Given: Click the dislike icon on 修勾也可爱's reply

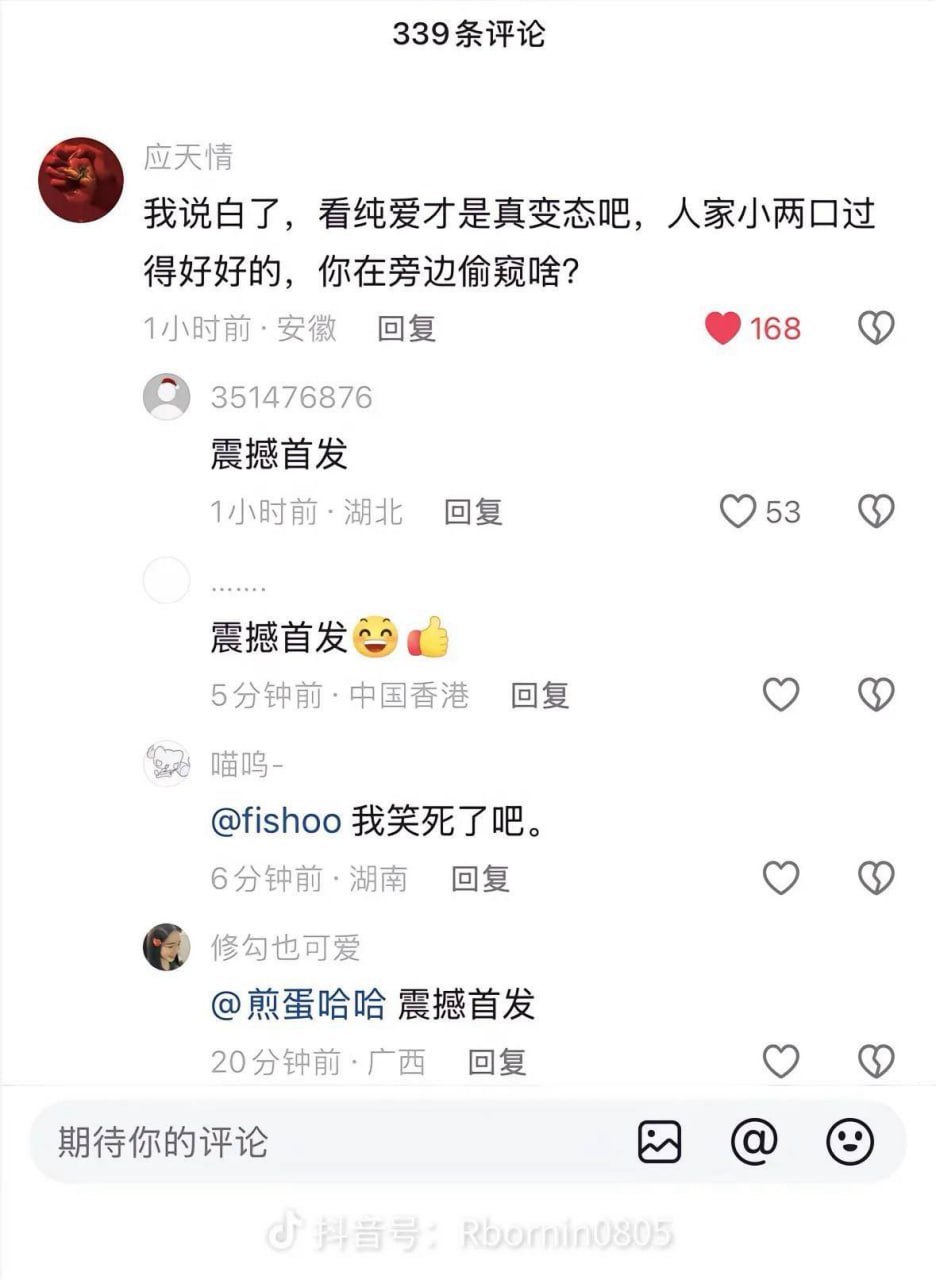Looking at the screenshot, I should coord(876,1061).
